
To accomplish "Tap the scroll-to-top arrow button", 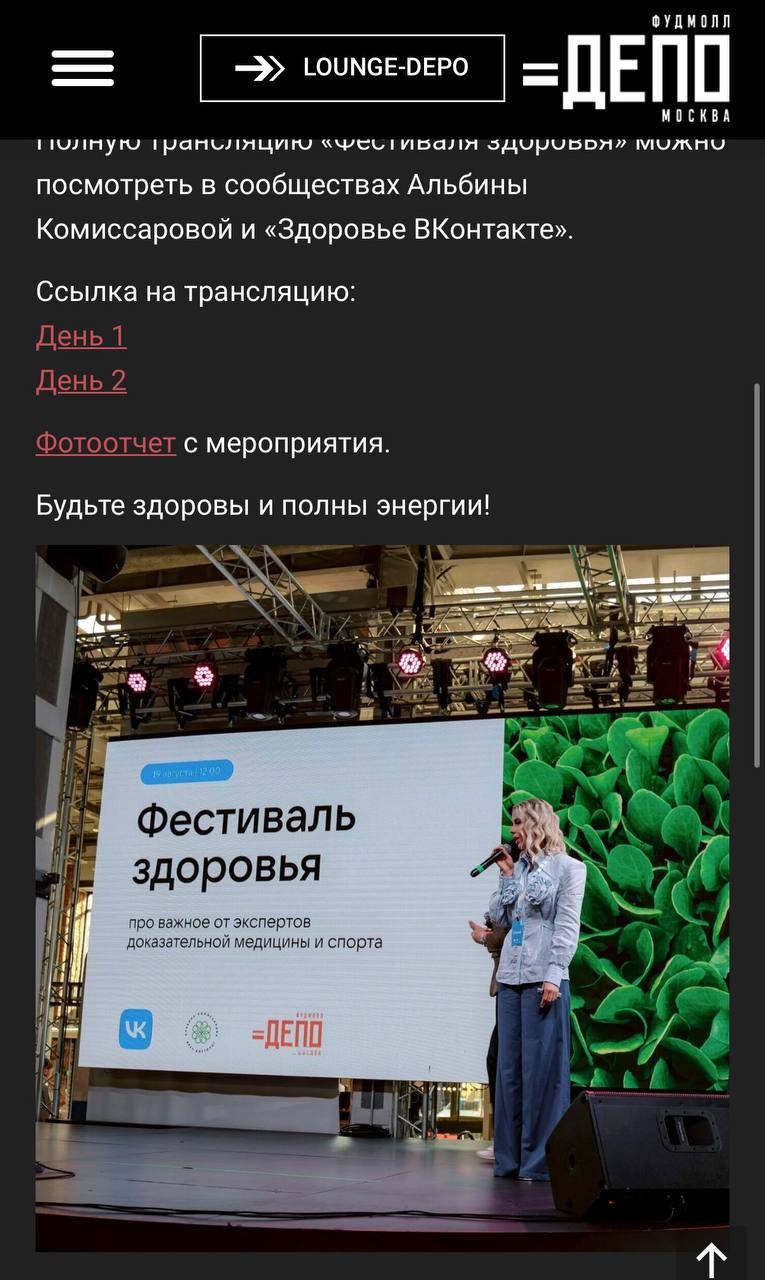I will click(x=711, y=1258).
